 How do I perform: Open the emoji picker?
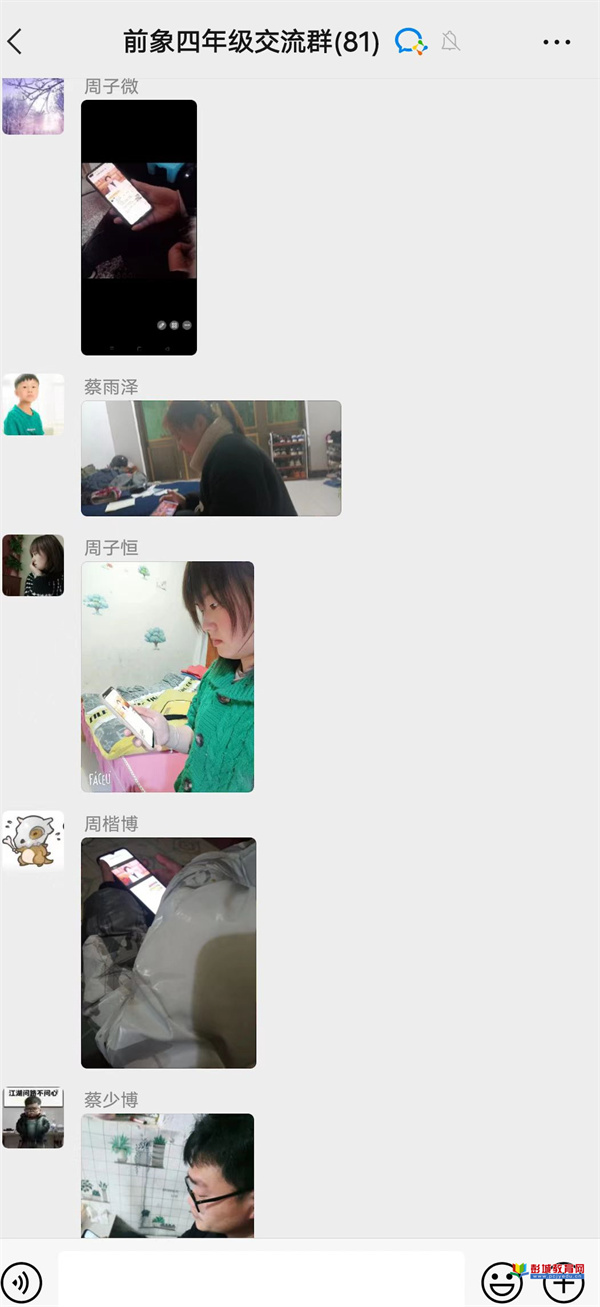pos(501,1281)
